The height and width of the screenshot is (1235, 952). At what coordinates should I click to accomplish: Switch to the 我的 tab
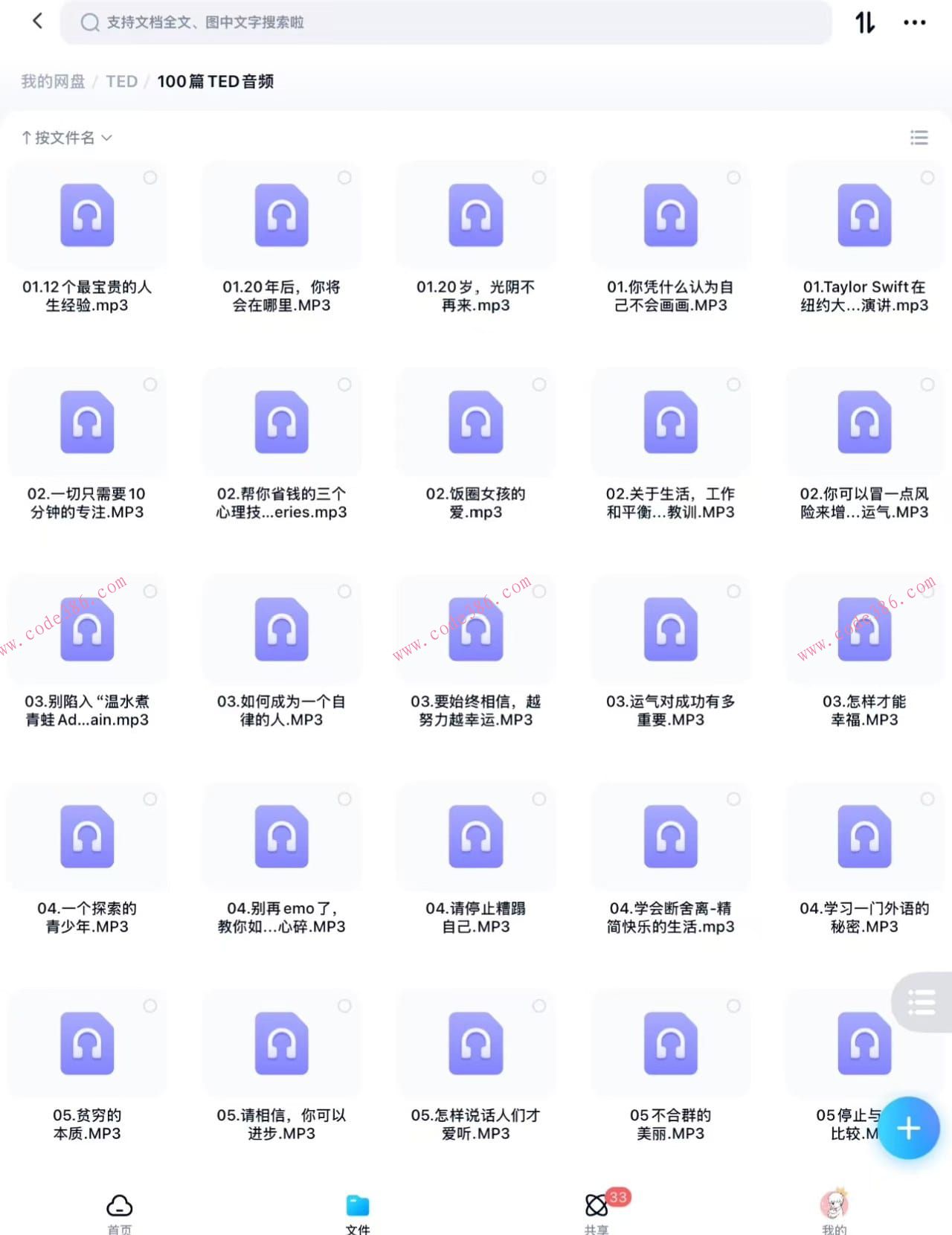click(x=834, y=1211)
